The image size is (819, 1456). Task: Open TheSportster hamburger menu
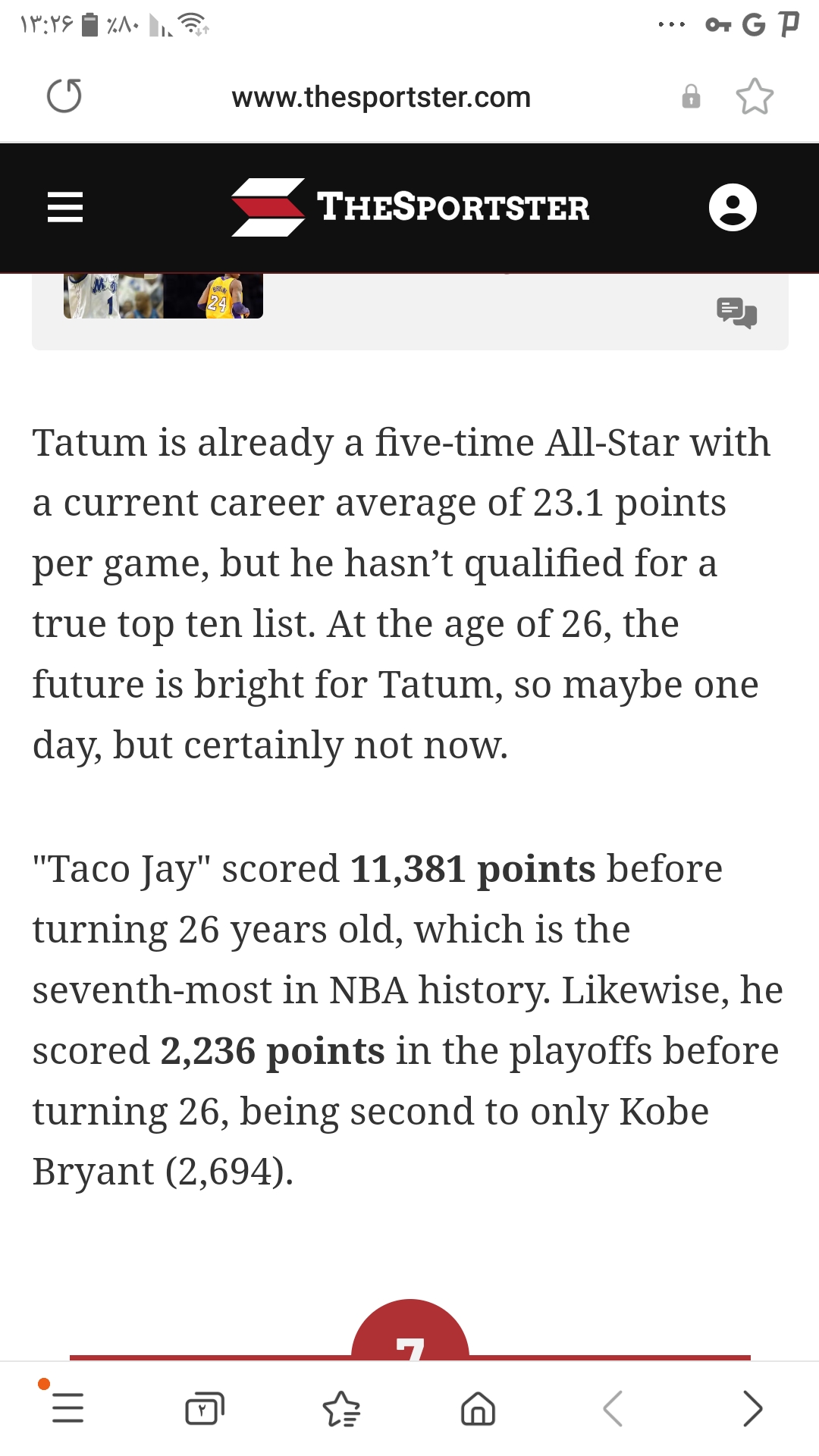coord(65,207)
